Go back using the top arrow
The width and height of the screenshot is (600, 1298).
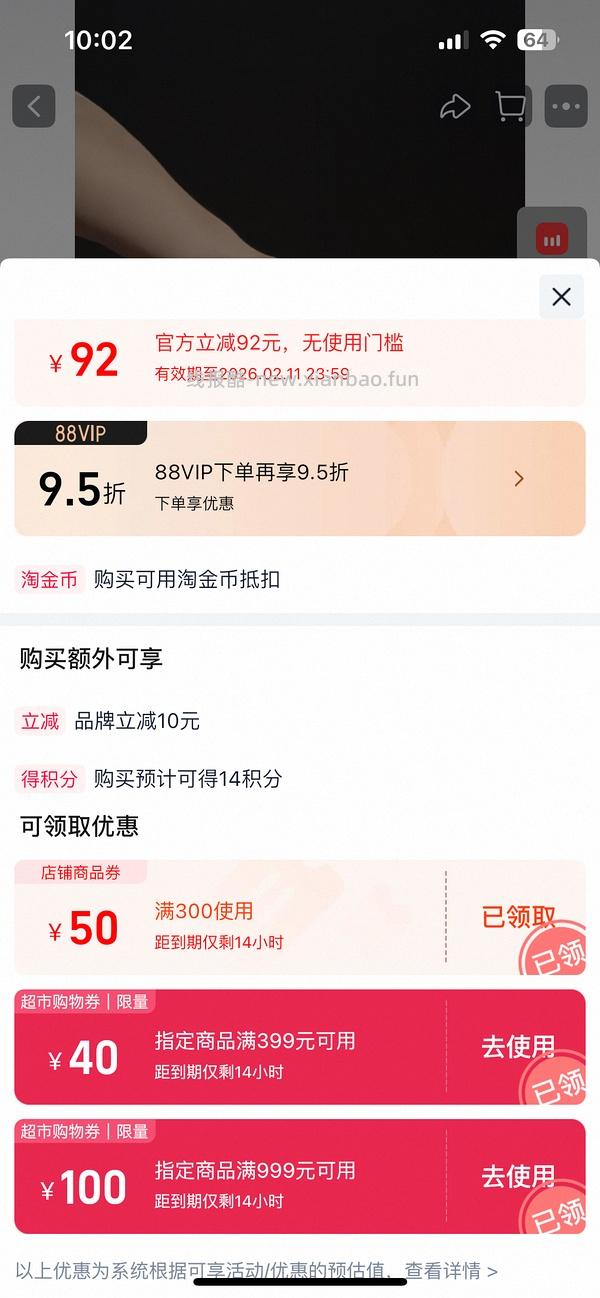[x=33, y=106]
